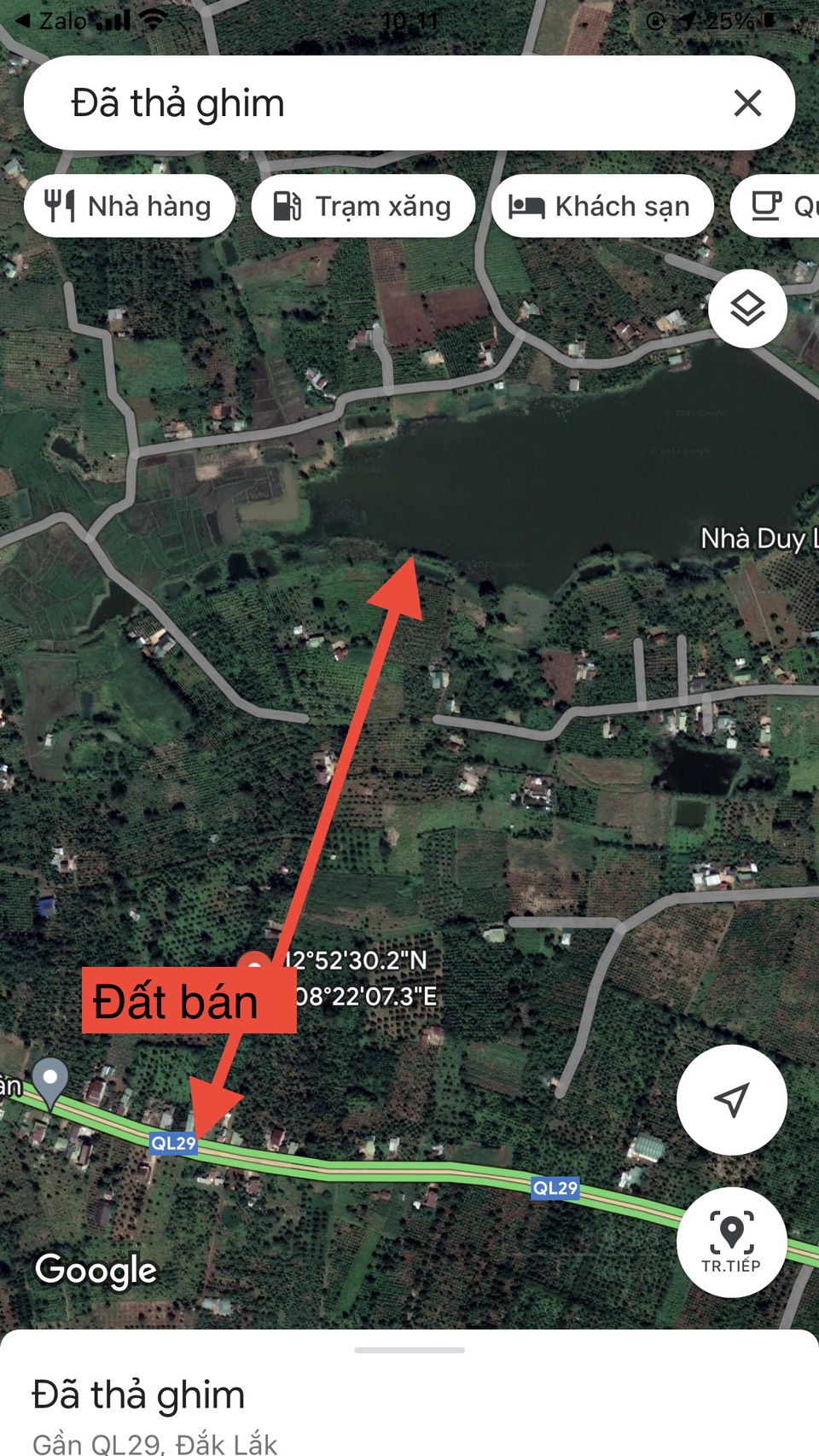The height and width of the screenshot is (1456, 819).
Task: Center map on my location
Action: (731, 1099)
